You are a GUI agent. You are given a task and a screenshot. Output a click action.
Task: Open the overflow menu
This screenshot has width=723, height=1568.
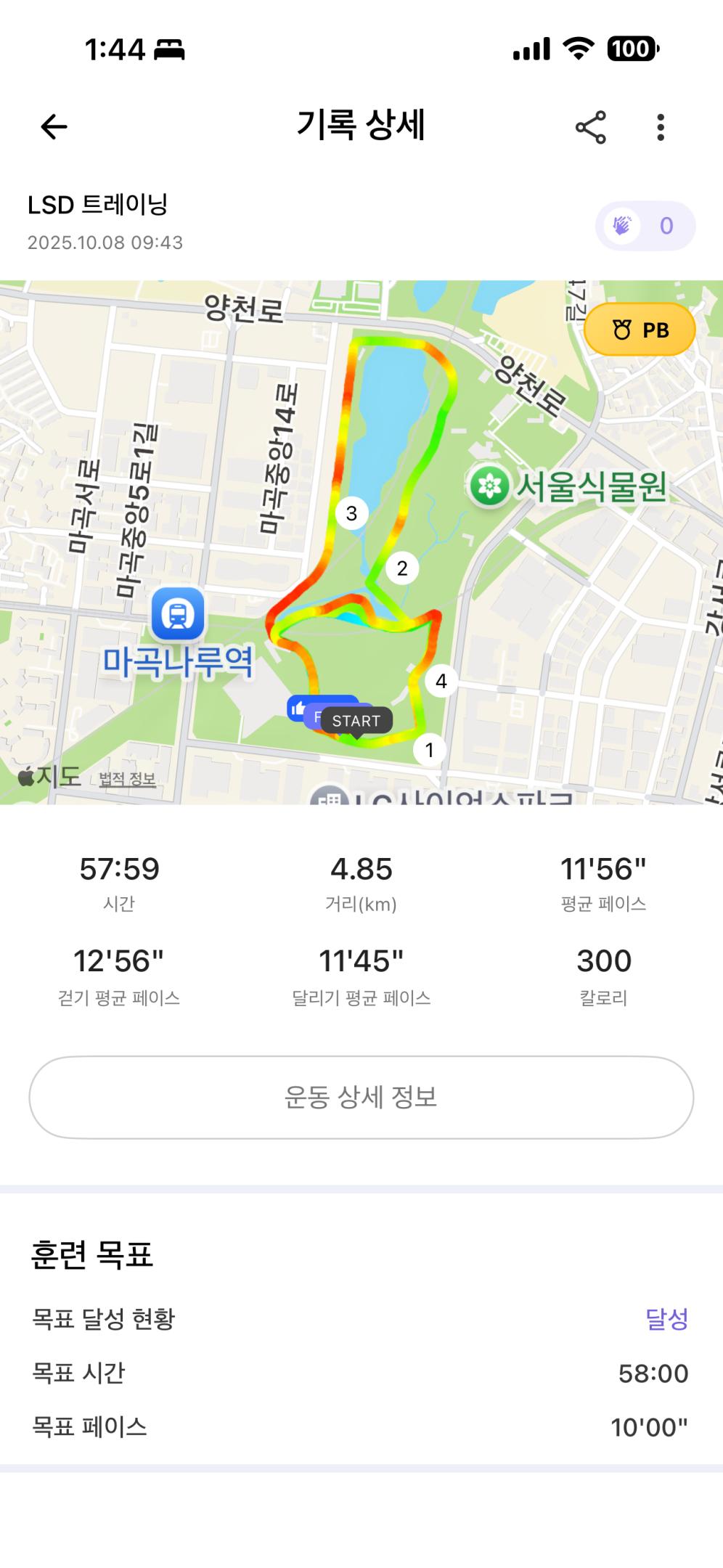click(660, 128)
